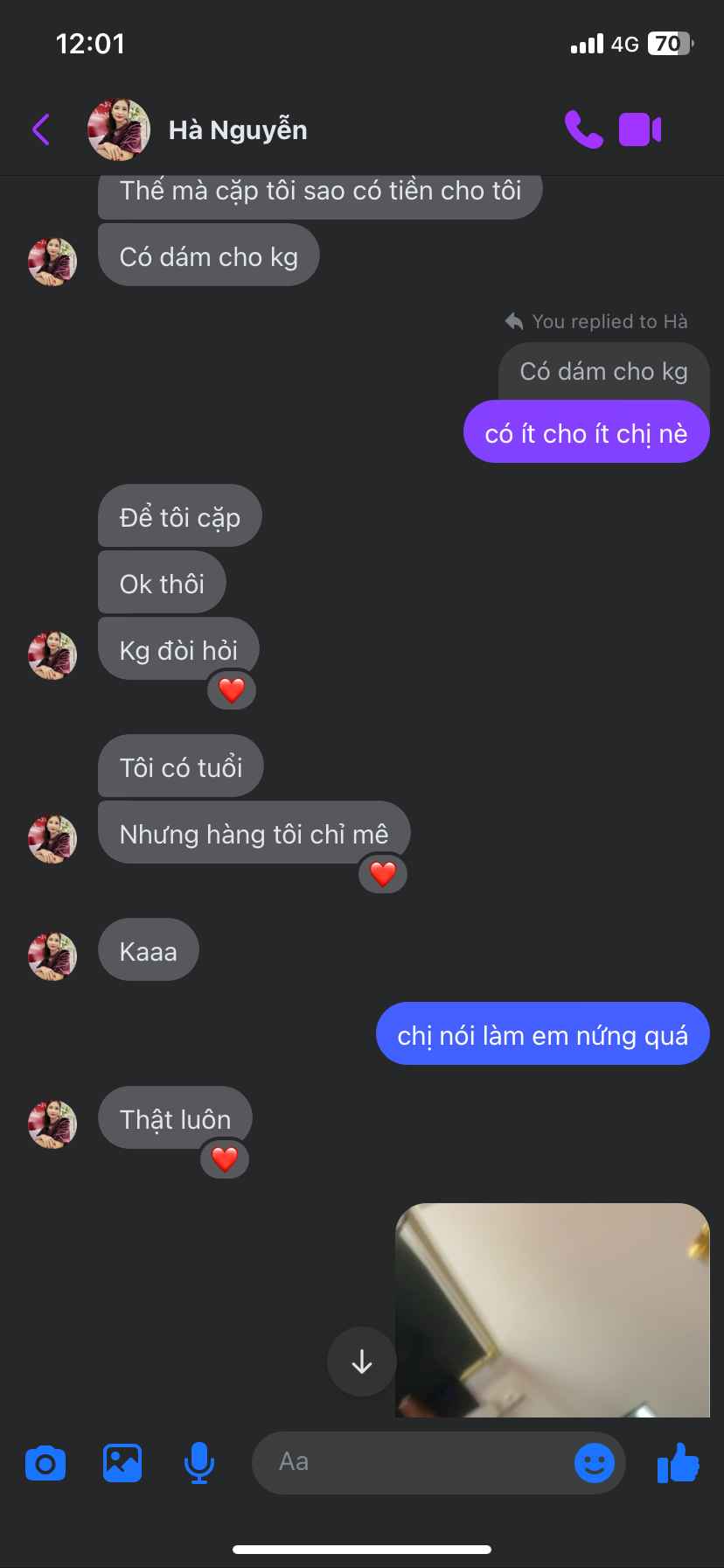The image size is (724, 1568).
Task: Jump to the latest message with the down arrow
Action: click(x=362, y=1361)
